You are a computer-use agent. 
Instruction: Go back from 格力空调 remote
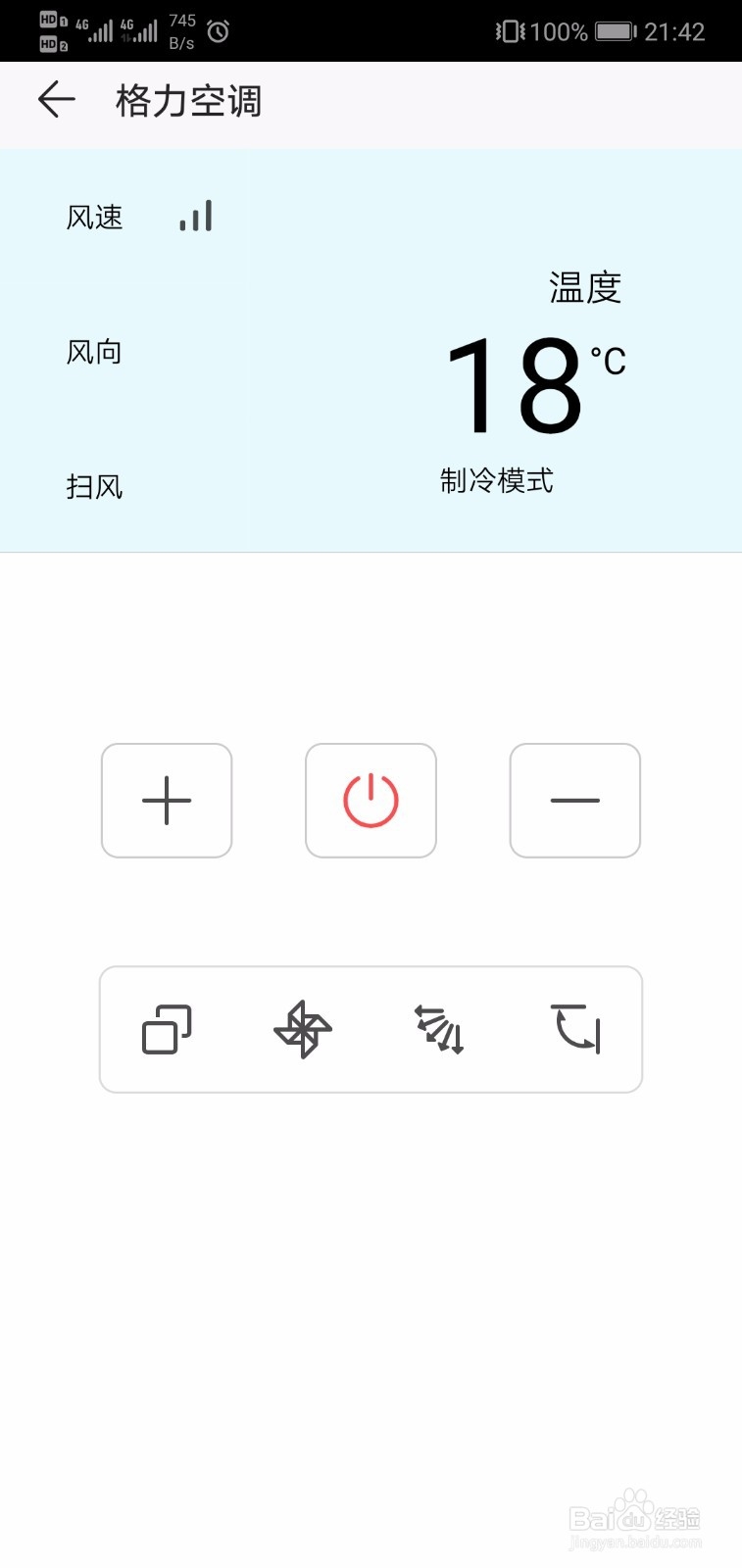(x=57, y=100)
